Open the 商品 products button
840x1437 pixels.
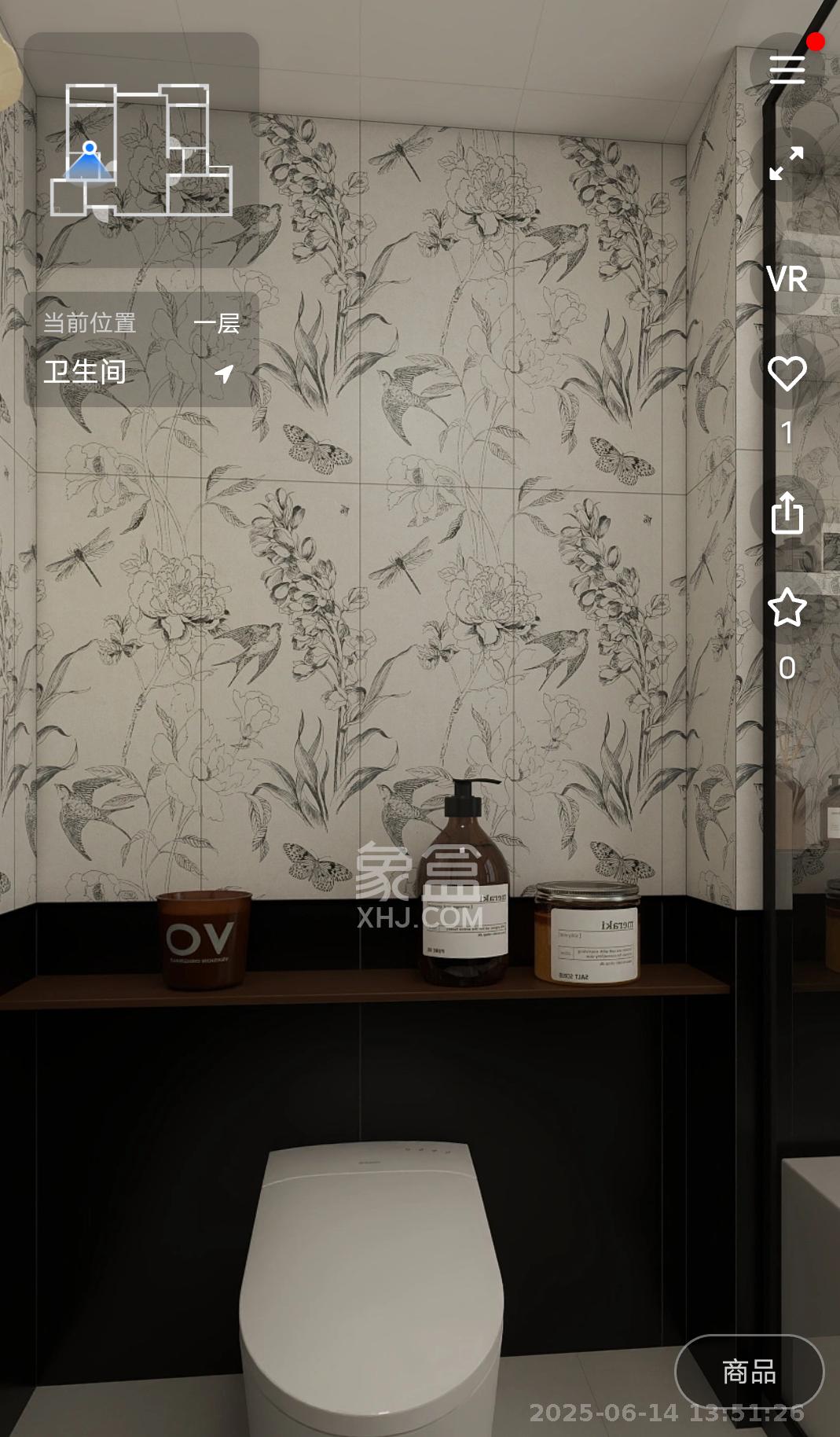749,1372
